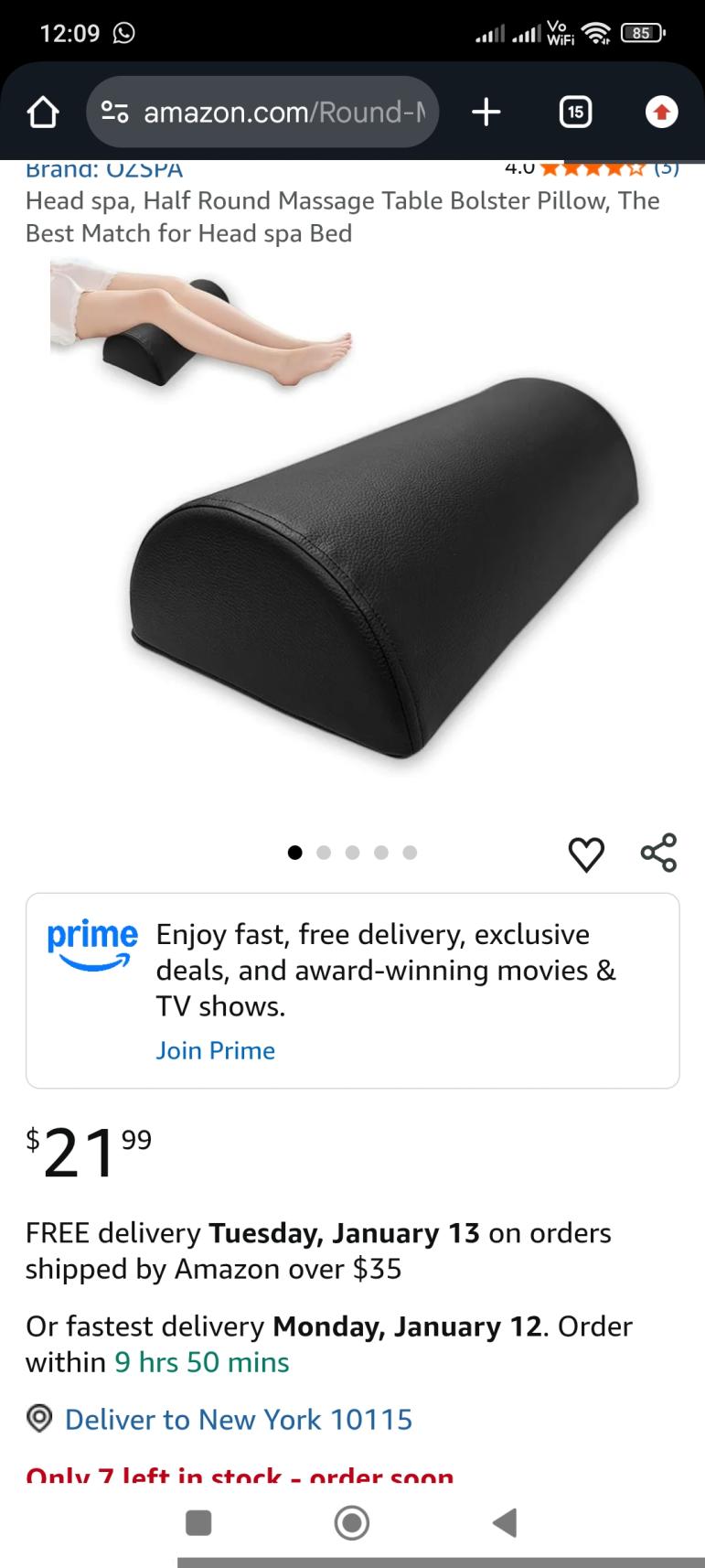The width and height of the screenshot is (705, 1568).
Task: Open recent apps from navigation bar
Action: [198, 1522]
